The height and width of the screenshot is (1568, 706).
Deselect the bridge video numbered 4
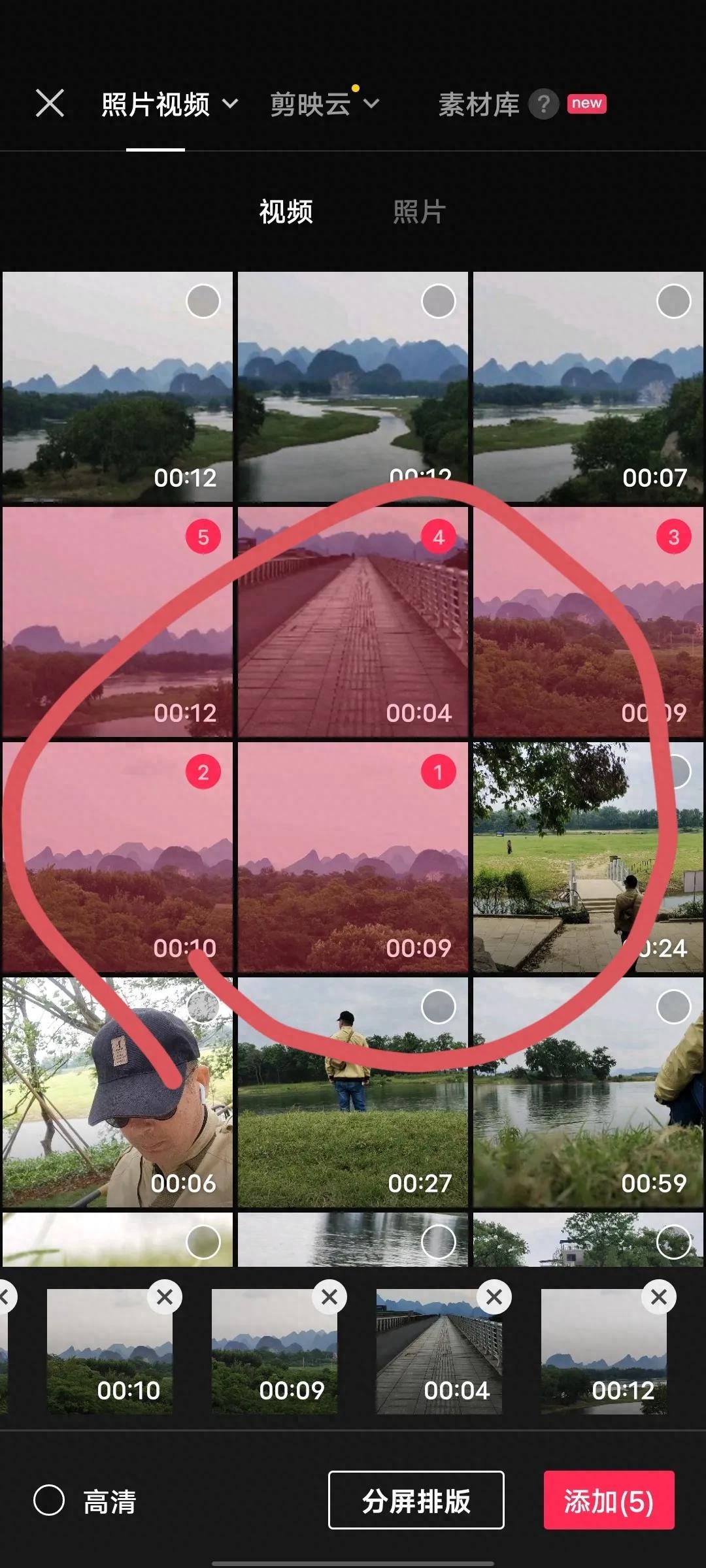pyautogui.click(x=438, y=537)
